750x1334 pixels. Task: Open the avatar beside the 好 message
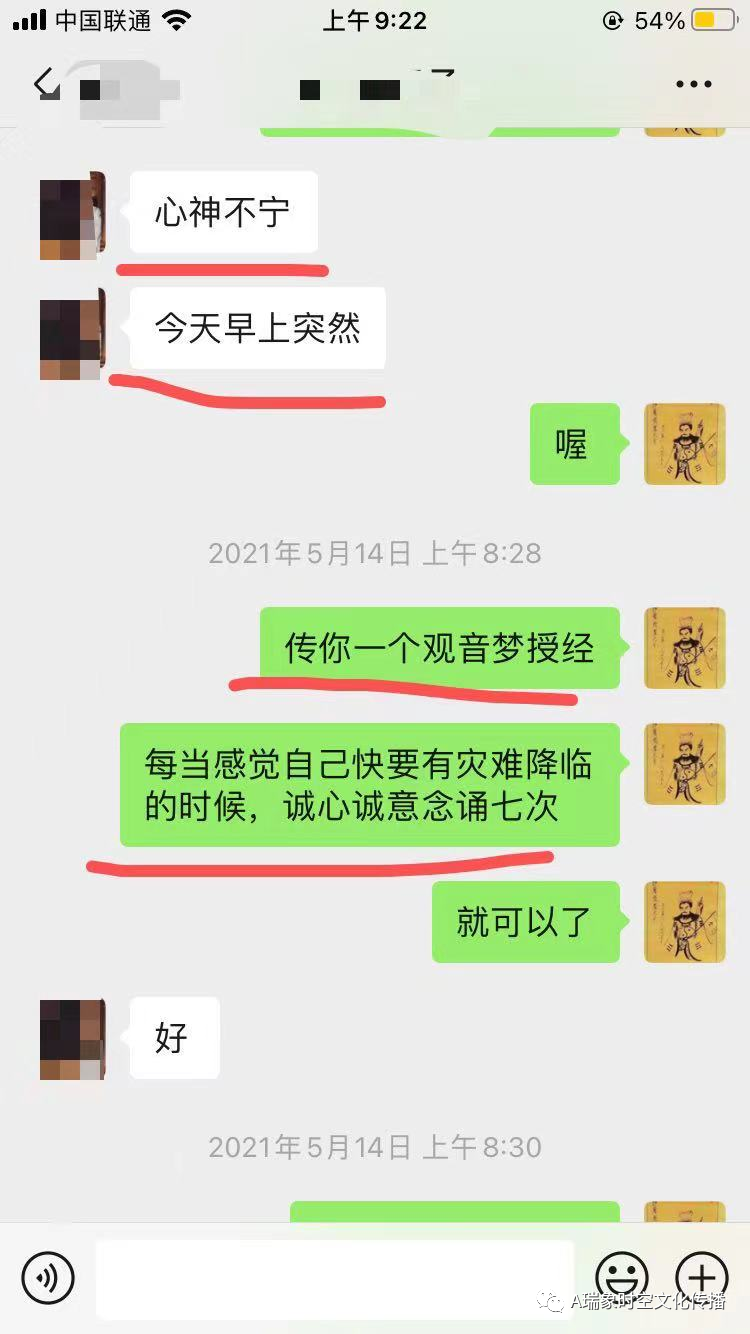point(72,1035)
